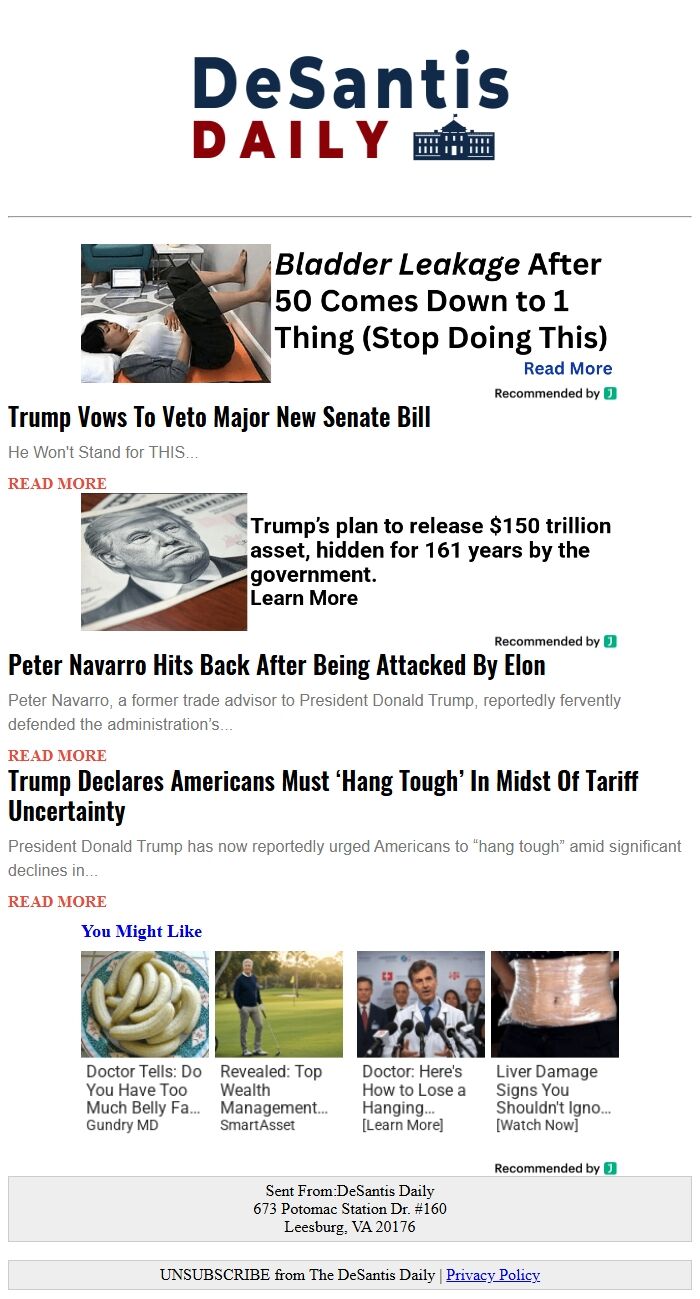
Task: Open the bladder leakage ad image
Action: pos(176,313)
